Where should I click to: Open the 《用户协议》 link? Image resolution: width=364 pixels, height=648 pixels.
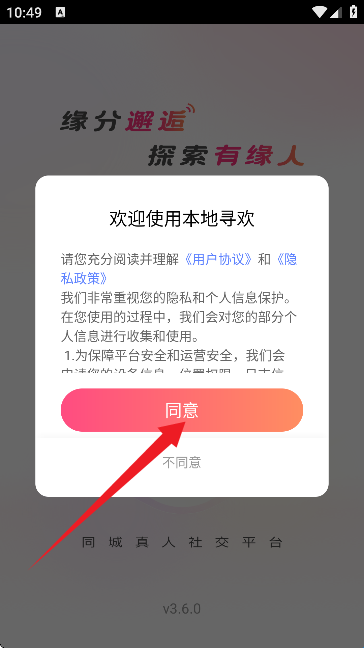(x=219, y=260)
